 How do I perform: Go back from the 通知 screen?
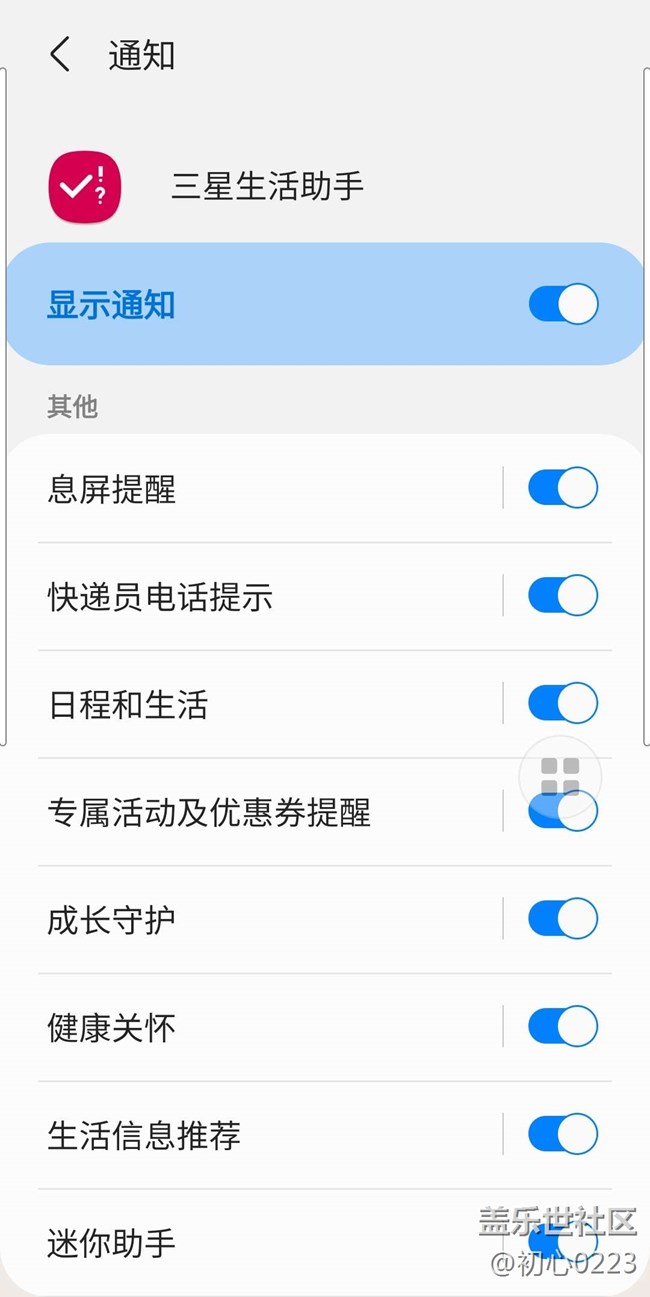click(60, 55)
